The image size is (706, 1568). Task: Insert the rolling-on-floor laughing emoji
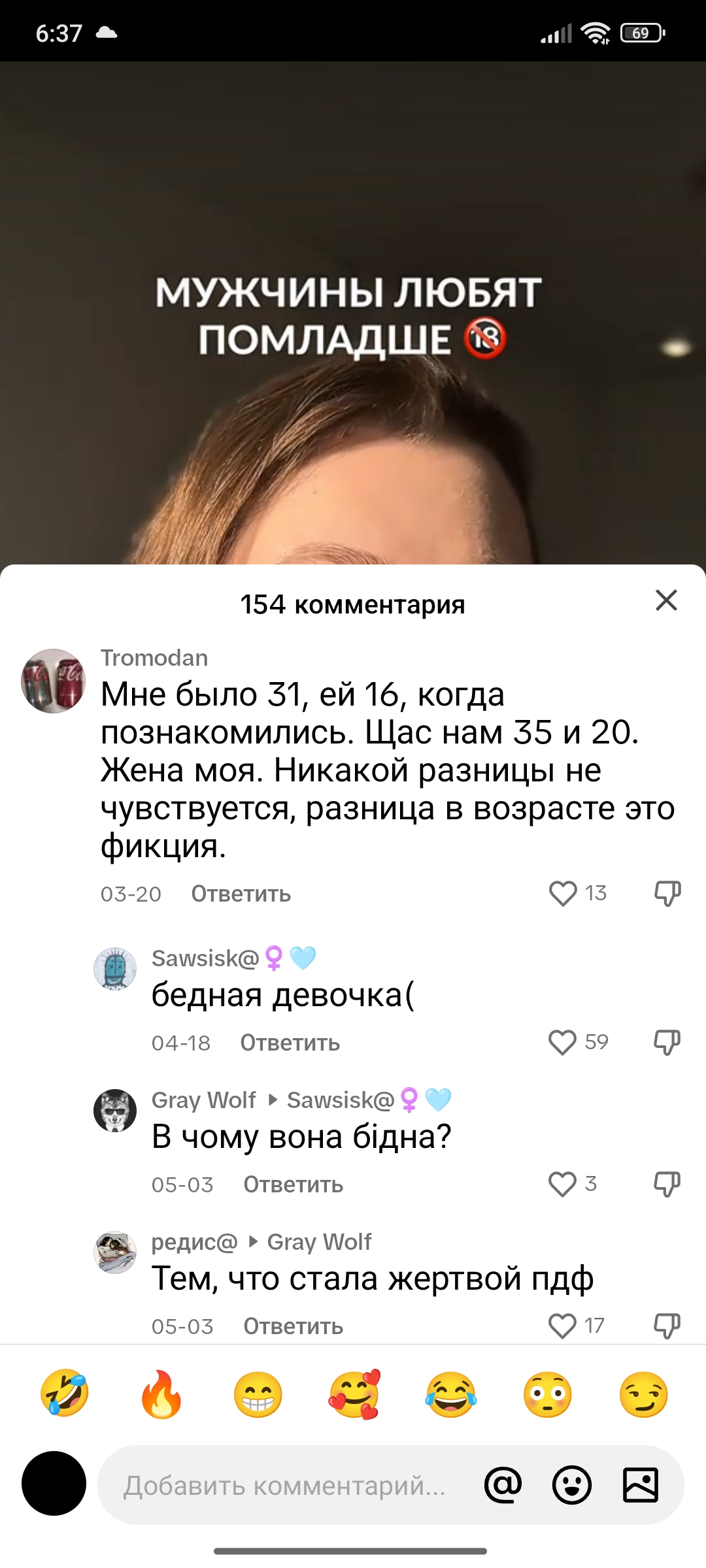65,1394
